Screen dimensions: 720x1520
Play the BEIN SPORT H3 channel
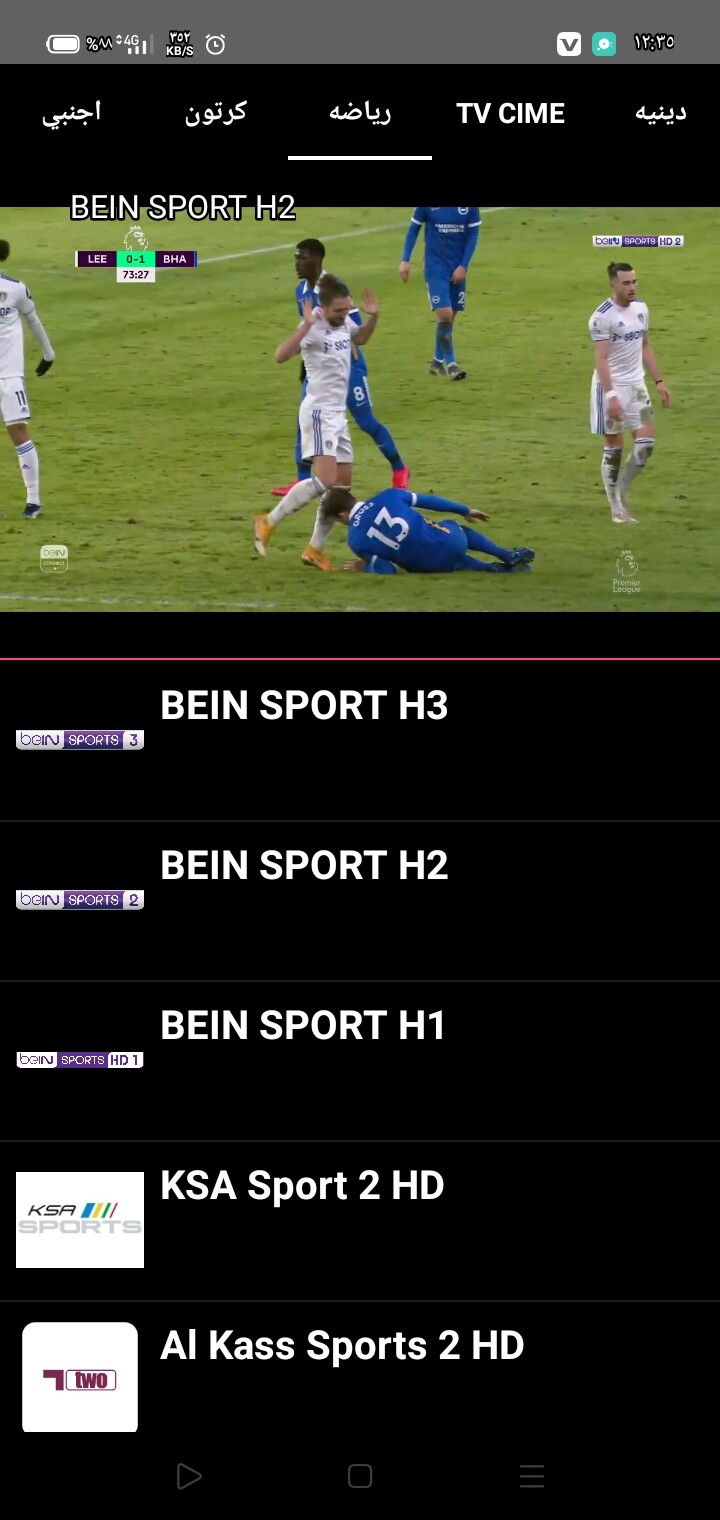click(360, 741)
